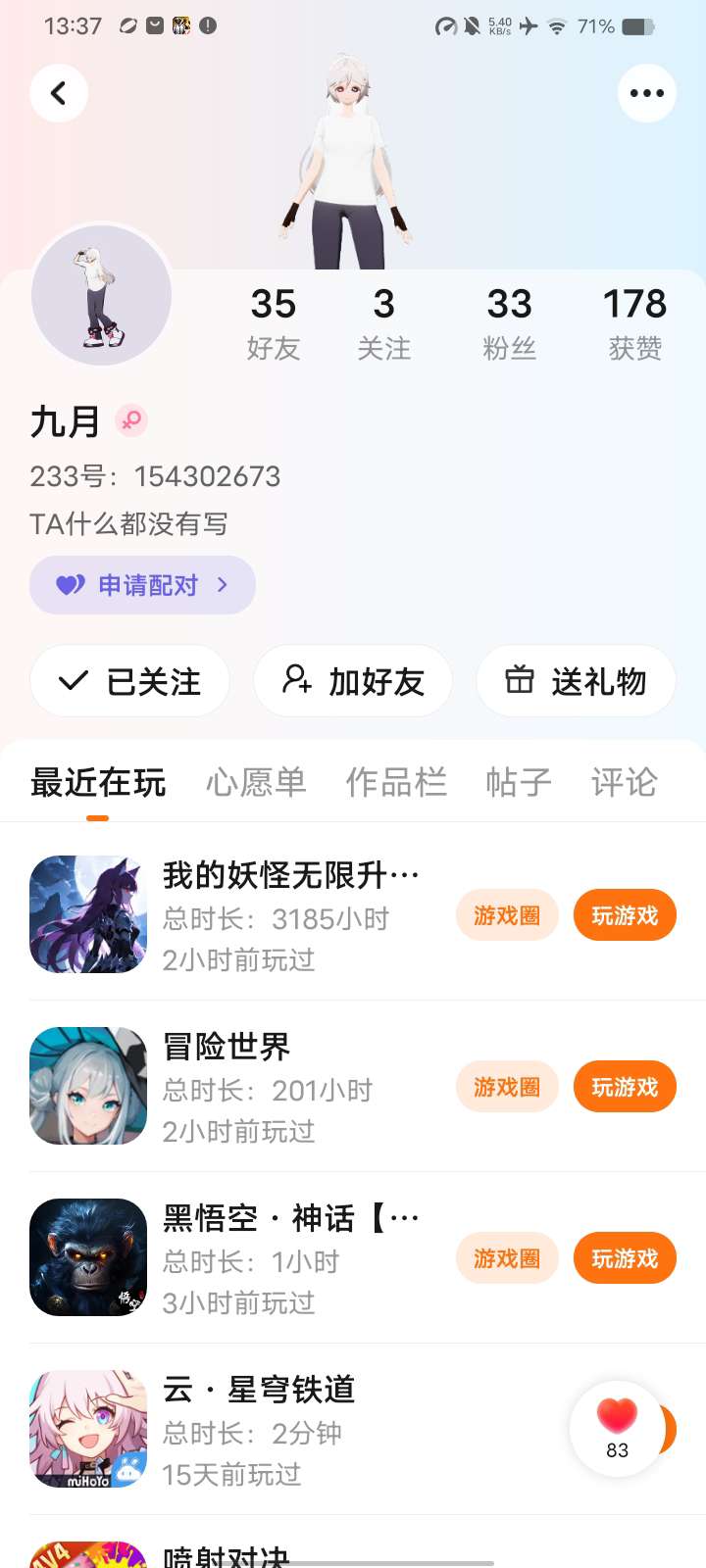View the 评论 tab
This screenshot has height=1568, width=706.
tap(624, 782)
